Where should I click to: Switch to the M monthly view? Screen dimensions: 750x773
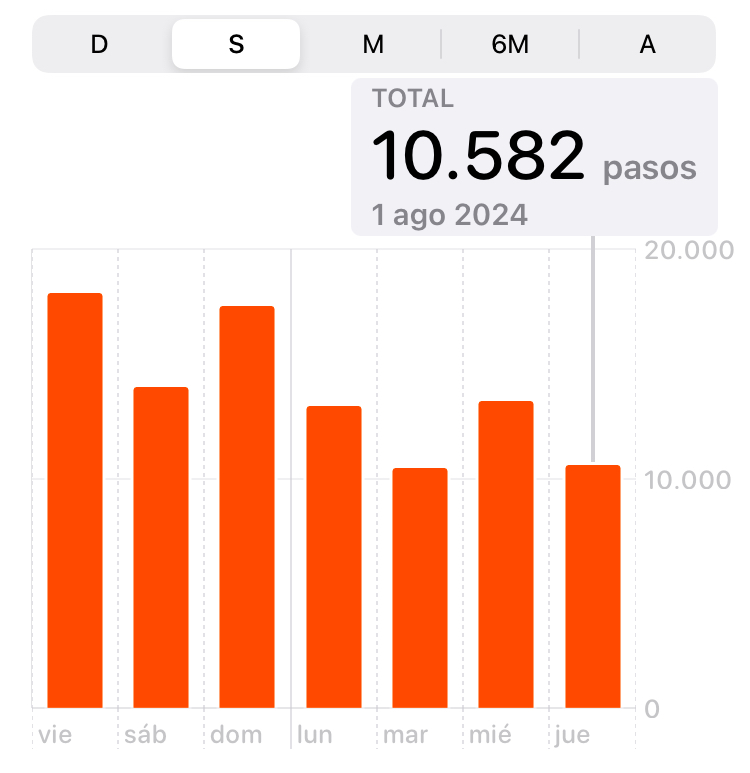click(x=373, y=45)
